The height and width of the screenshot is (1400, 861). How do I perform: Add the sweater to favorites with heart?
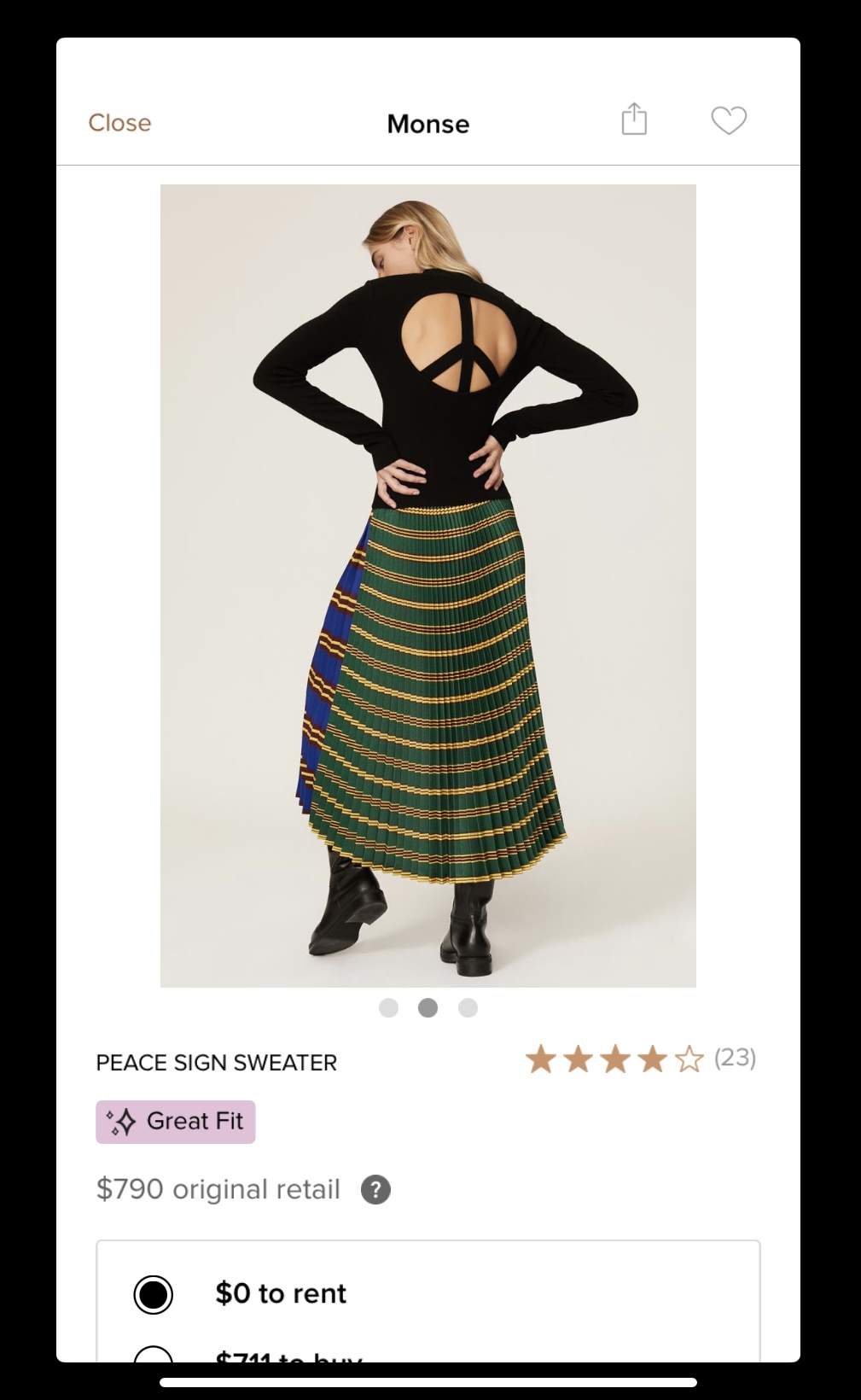coord(729,120)
